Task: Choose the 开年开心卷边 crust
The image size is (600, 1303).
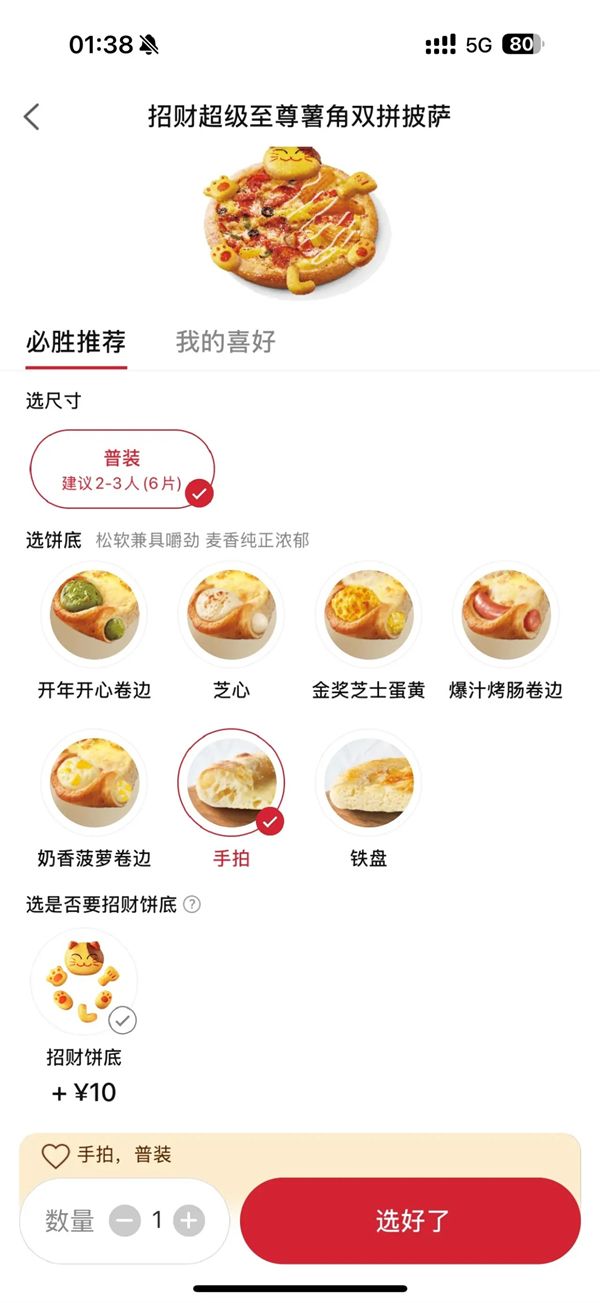Action: [x=93, y=615]
